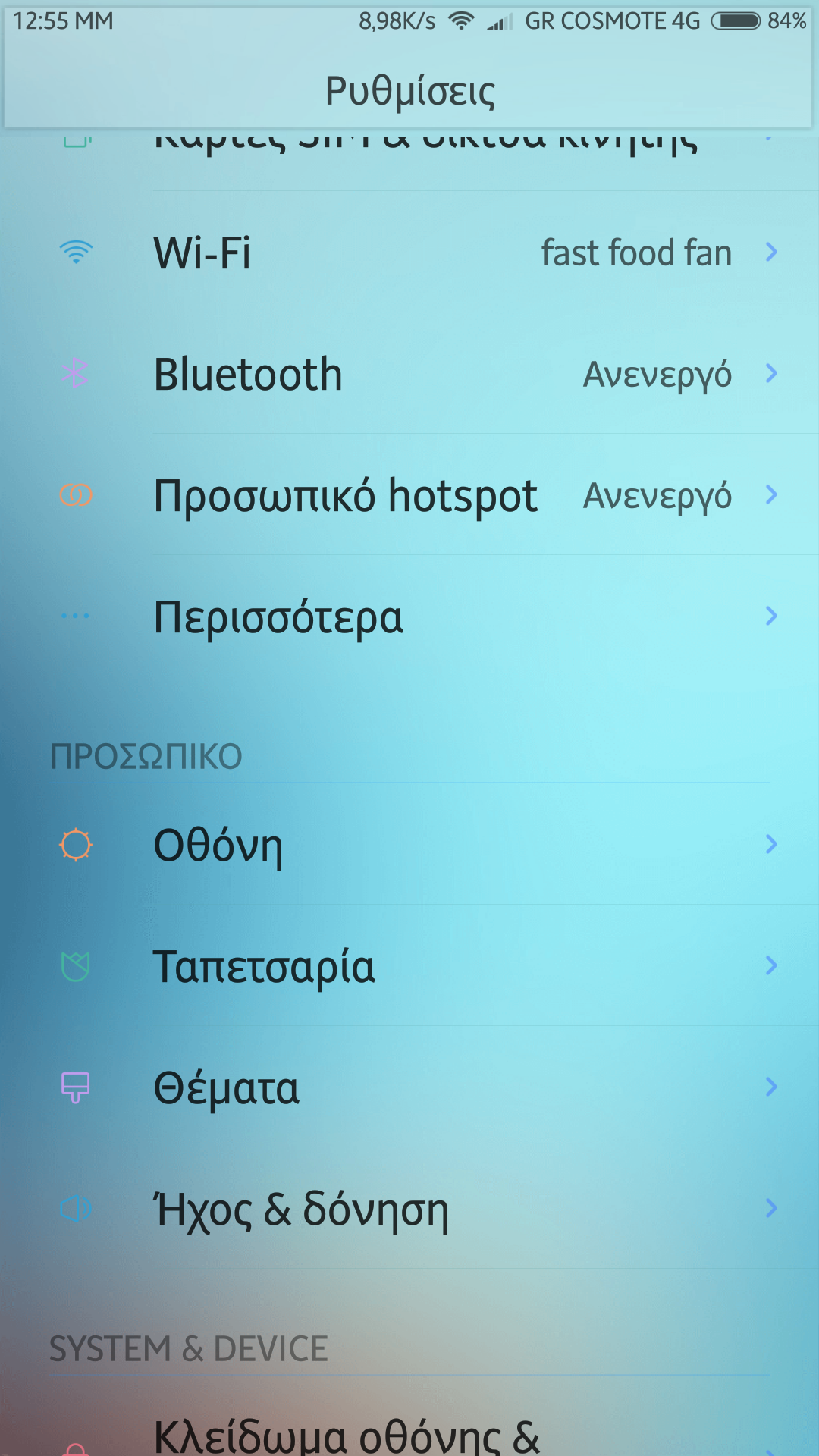
Task: Open Ήχος & δόνηση settings
Action: click(409, 1209)
